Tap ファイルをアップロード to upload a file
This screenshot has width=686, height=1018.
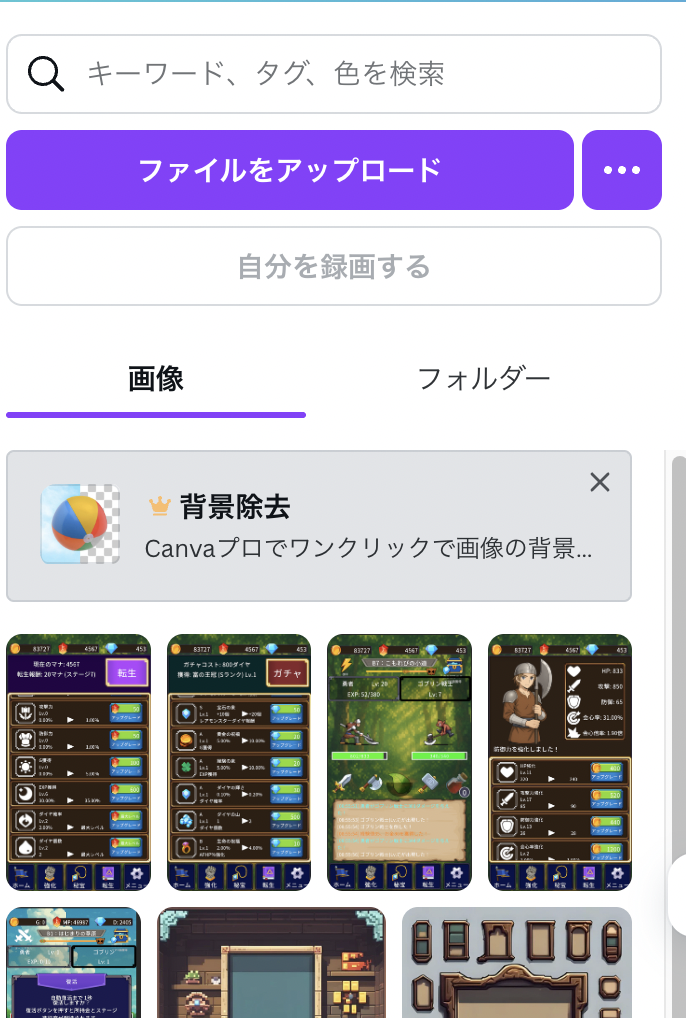click(290, 170)
